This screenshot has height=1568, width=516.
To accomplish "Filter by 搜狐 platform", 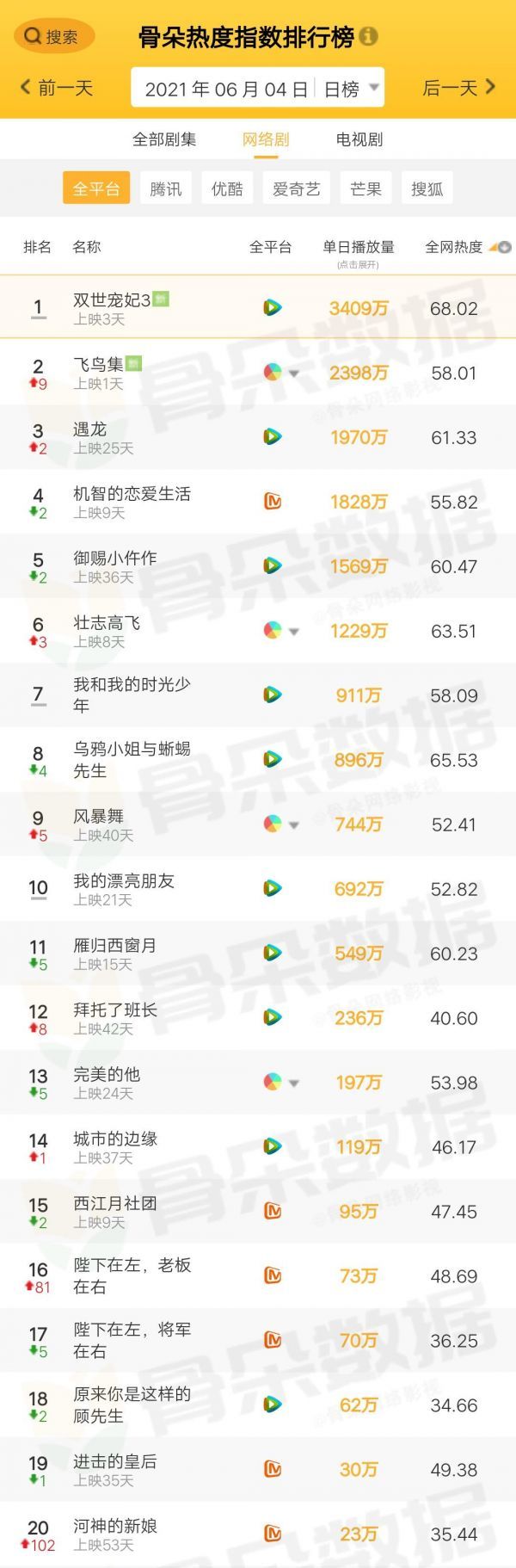I will point(427,189).
